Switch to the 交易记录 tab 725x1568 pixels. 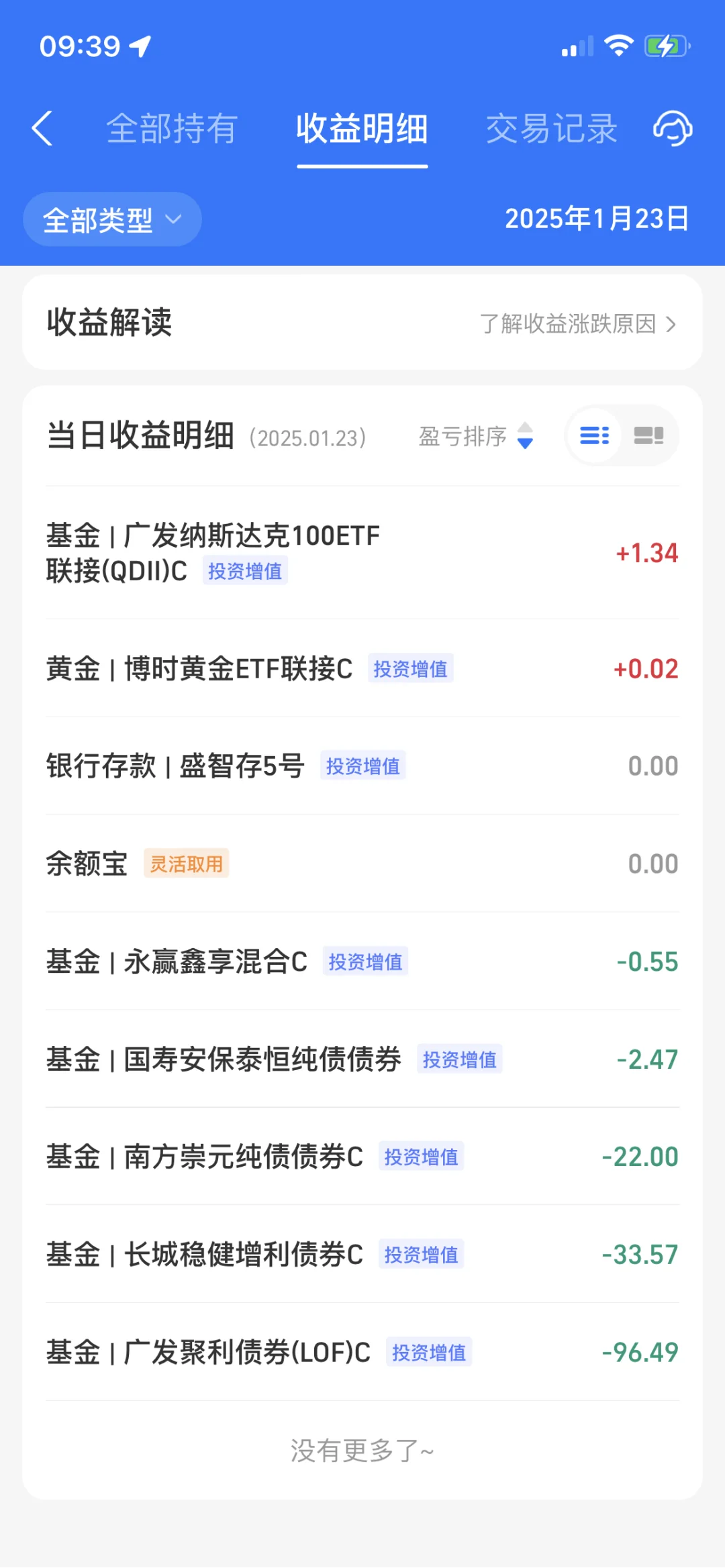tap(551, 128)
